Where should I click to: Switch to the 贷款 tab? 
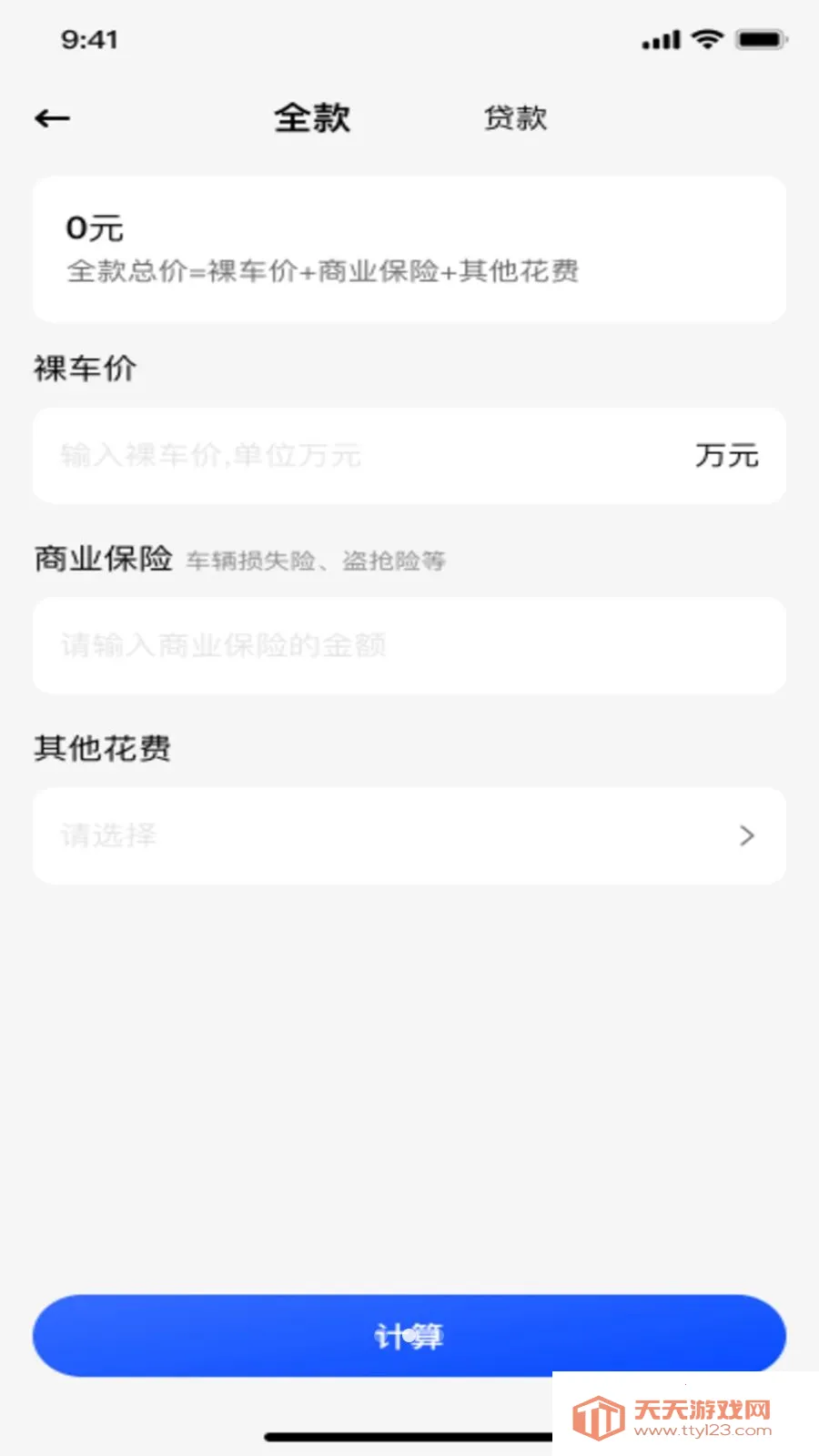(x=514, y=117)
